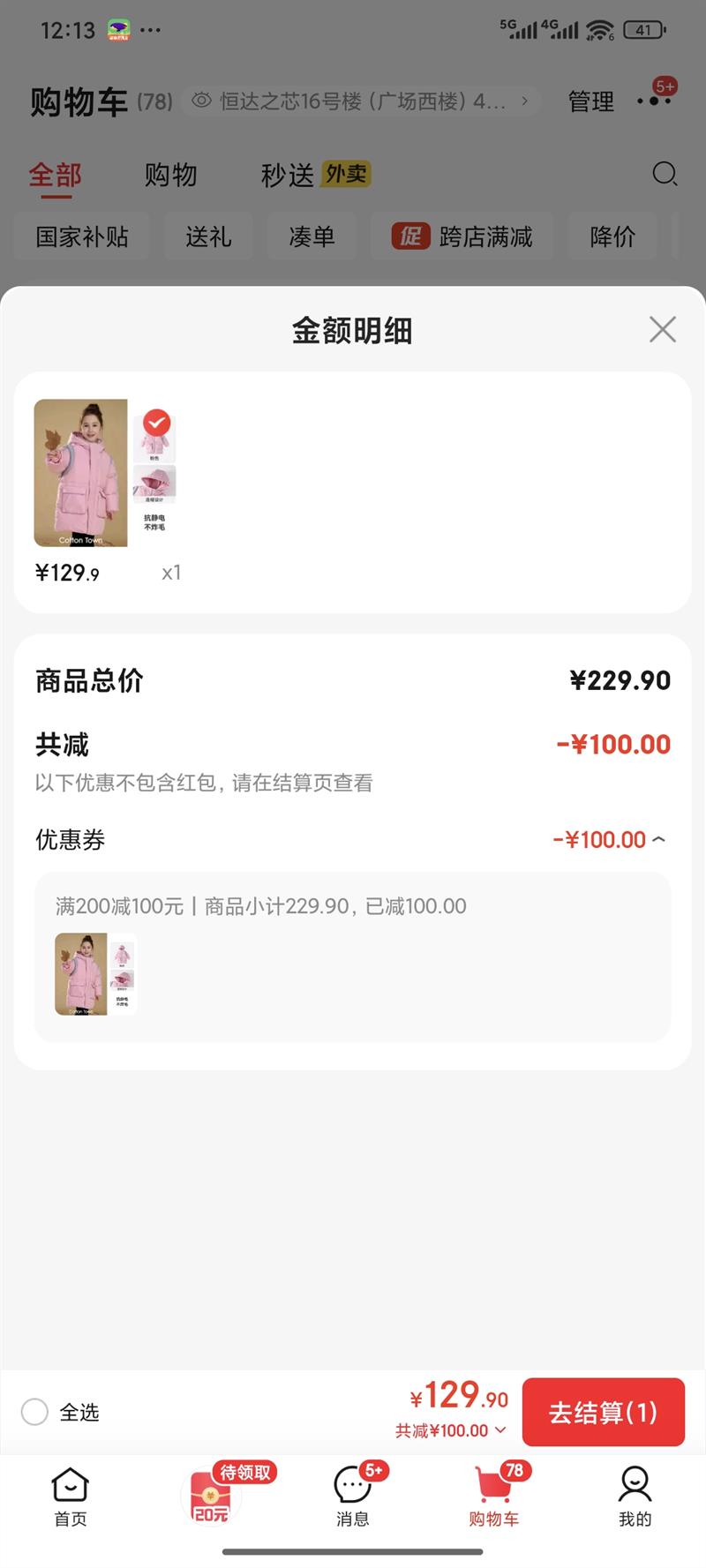Select the 购物车 tab in bottom bar
706x1568 pixels.
493,1496
